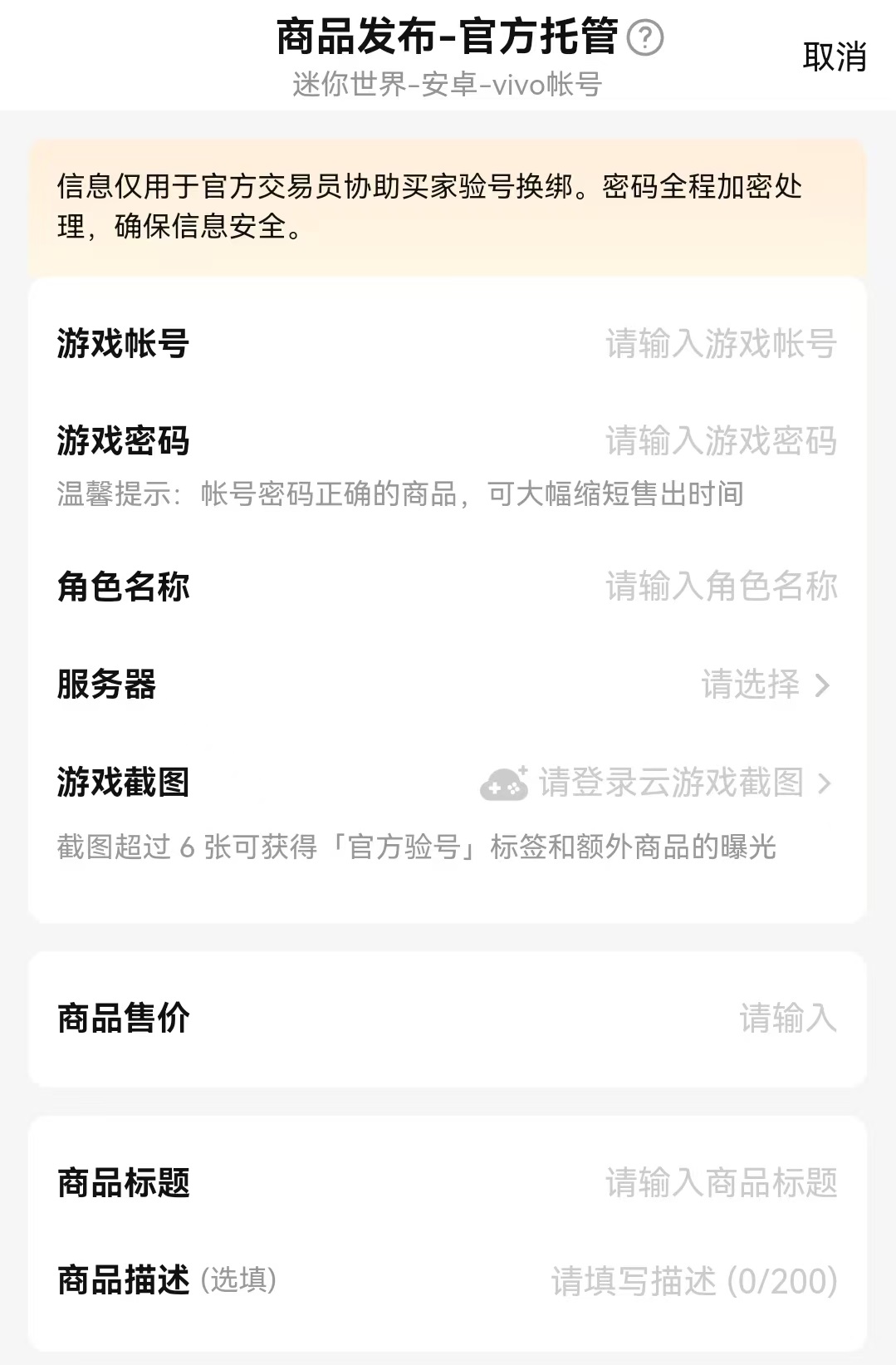896x1365 pixels.
Task: Focus the 游戏帐号 input field
Action: click(x=720, y=344)
